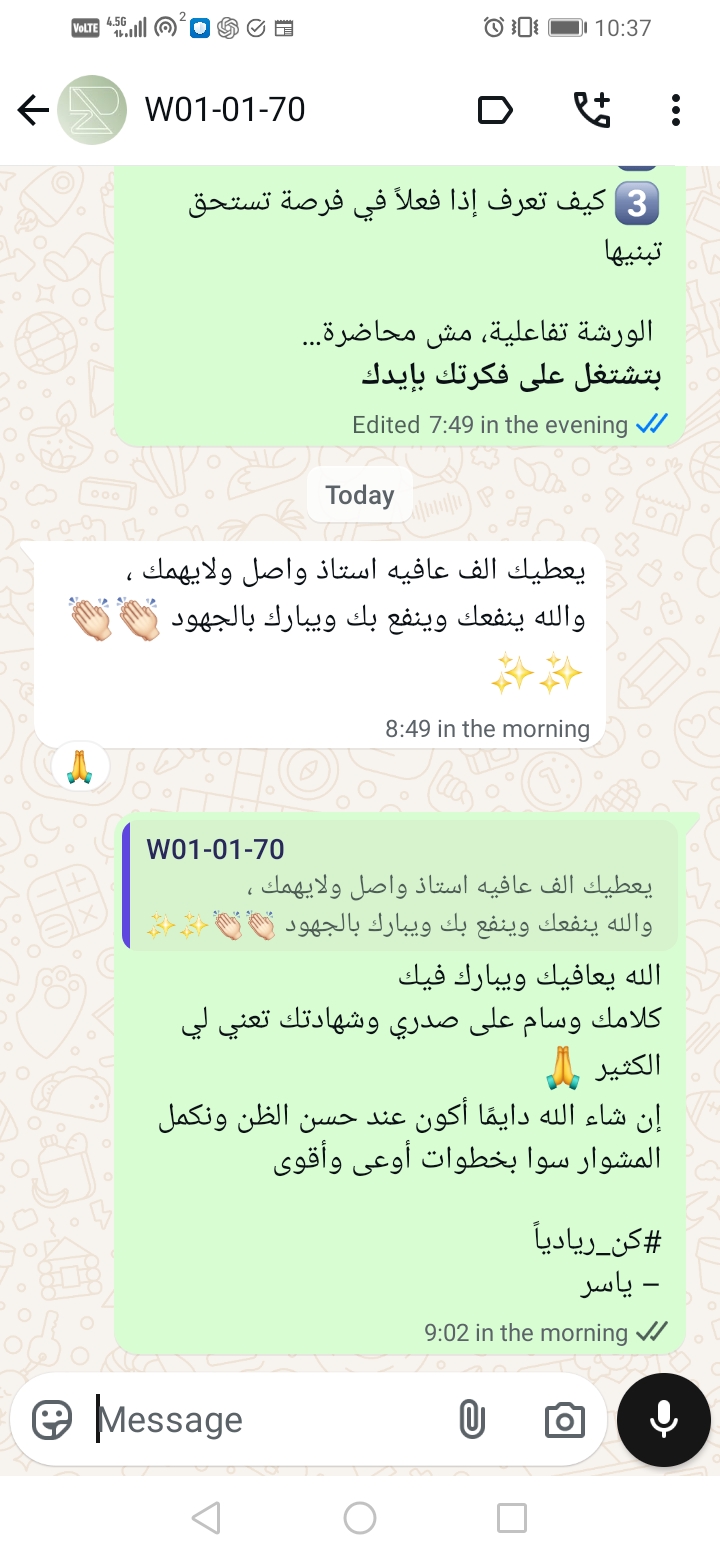
Task: Tap the paperclip attach icon
Action: pyautogui.click(x=471, y=1419)
